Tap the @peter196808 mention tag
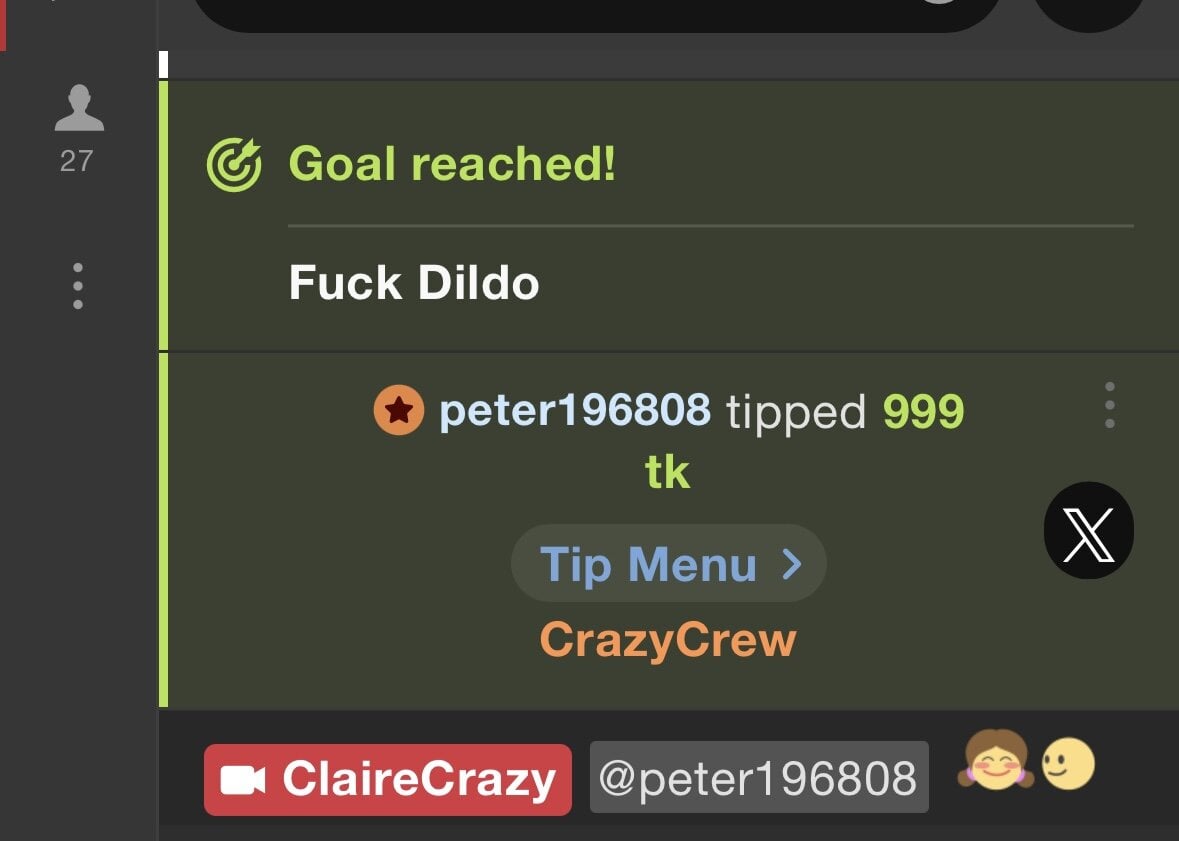The width and height of the screenshot is (1179, 841). [x=758, y=778]
